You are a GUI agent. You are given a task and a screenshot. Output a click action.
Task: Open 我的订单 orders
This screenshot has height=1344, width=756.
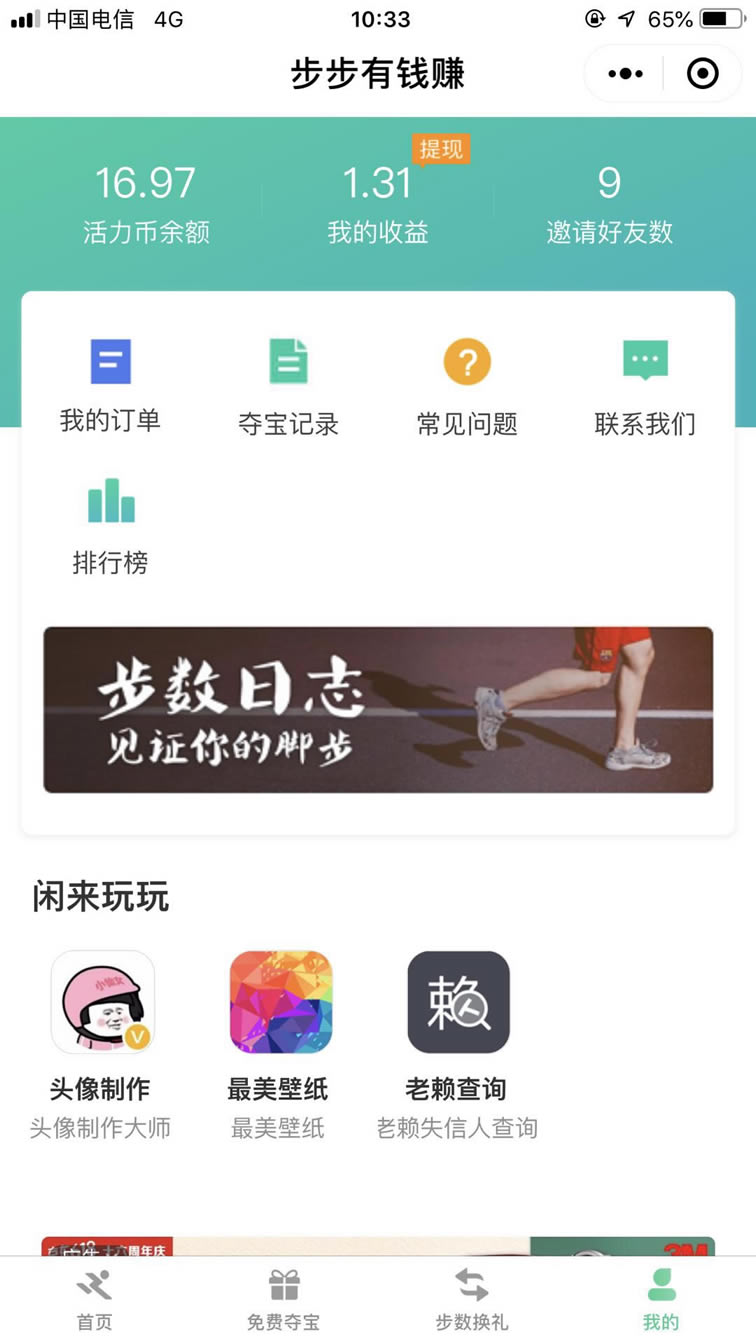[x=110, y=385]
